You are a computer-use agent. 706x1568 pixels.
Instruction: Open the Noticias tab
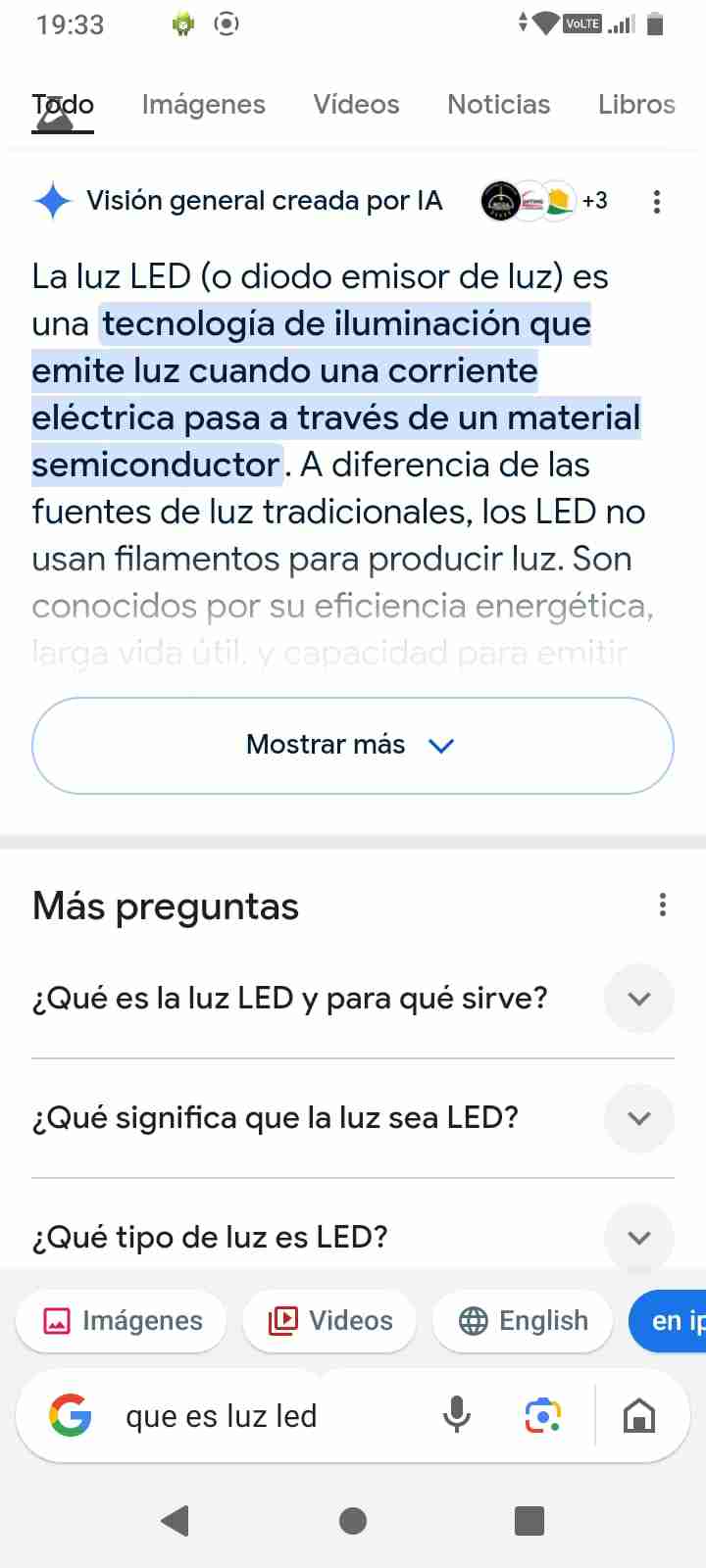498,105
